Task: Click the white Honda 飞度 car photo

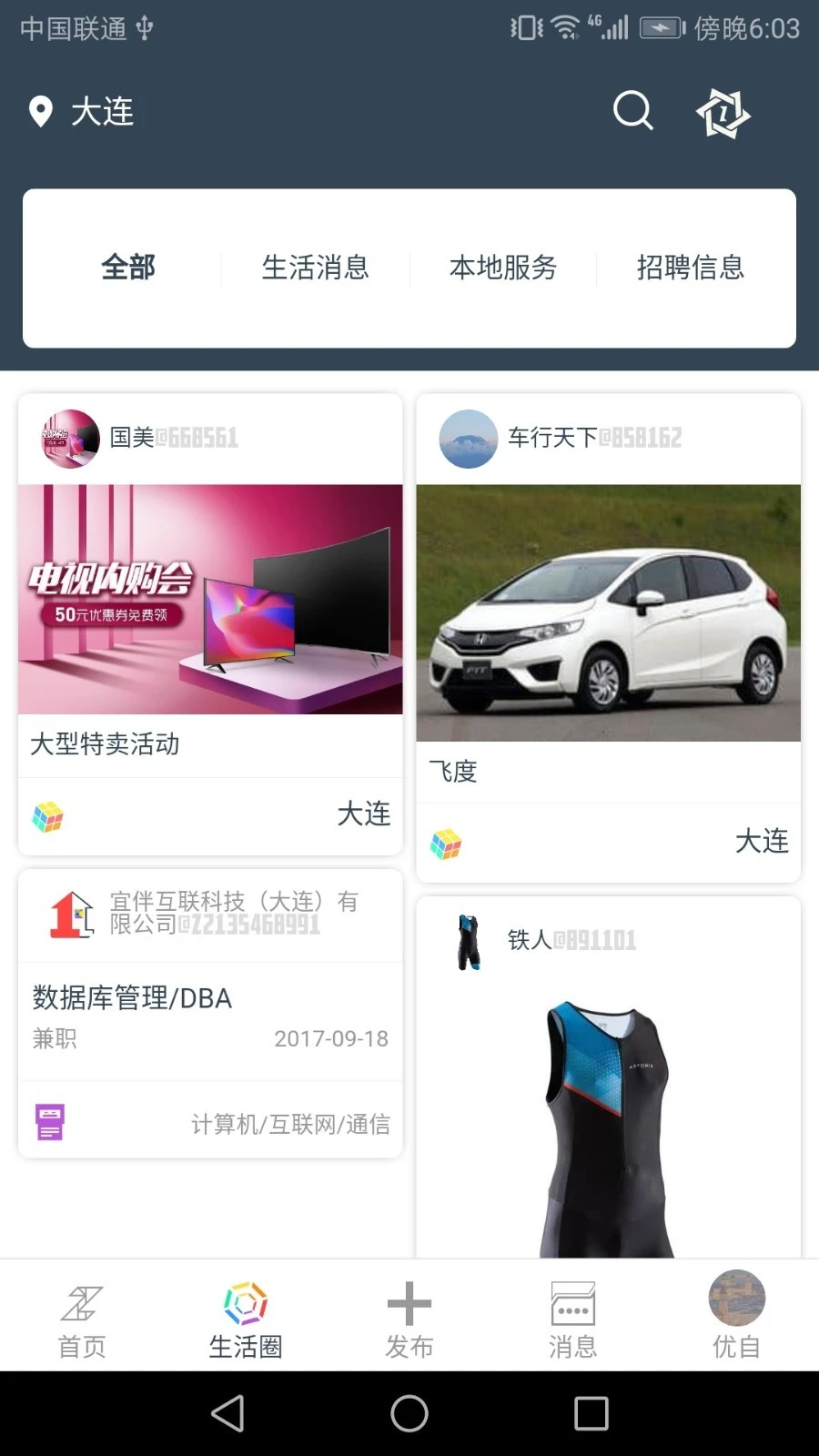Action: coord(608,612)
